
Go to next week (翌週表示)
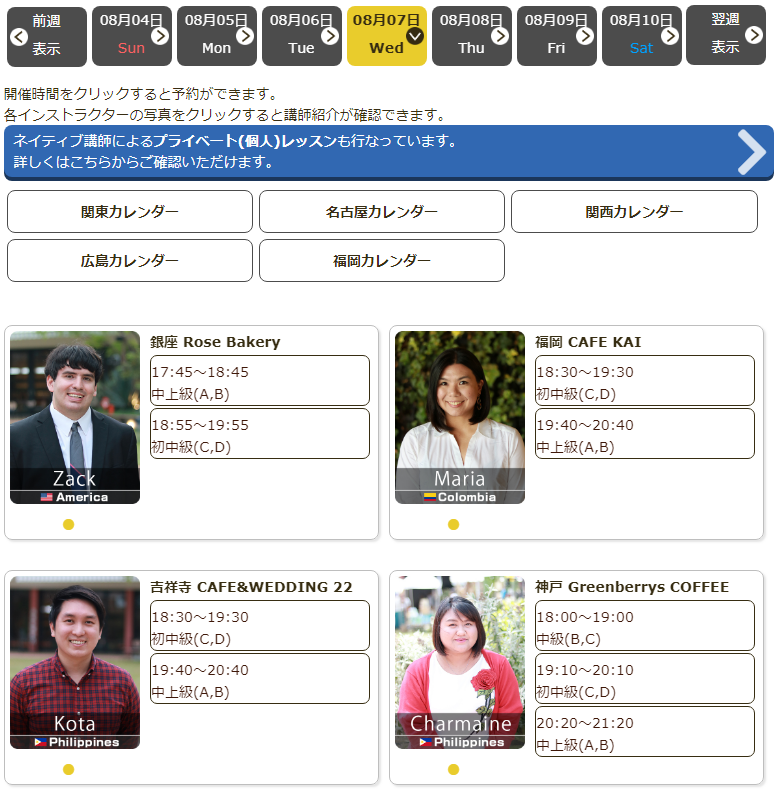pos(726,36)
